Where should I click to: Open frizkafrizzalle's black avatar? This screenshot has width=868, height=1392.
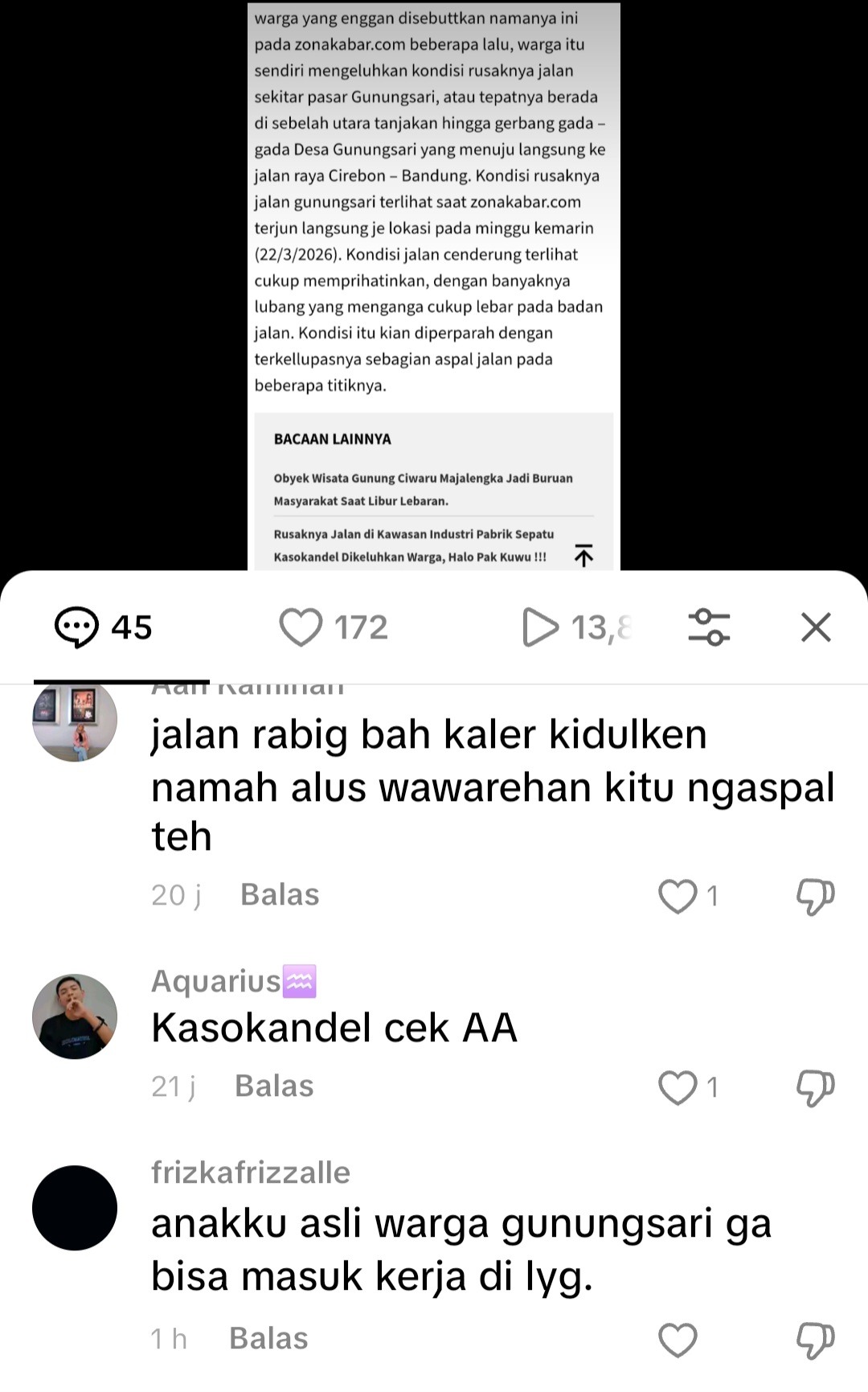[75, 1208]
